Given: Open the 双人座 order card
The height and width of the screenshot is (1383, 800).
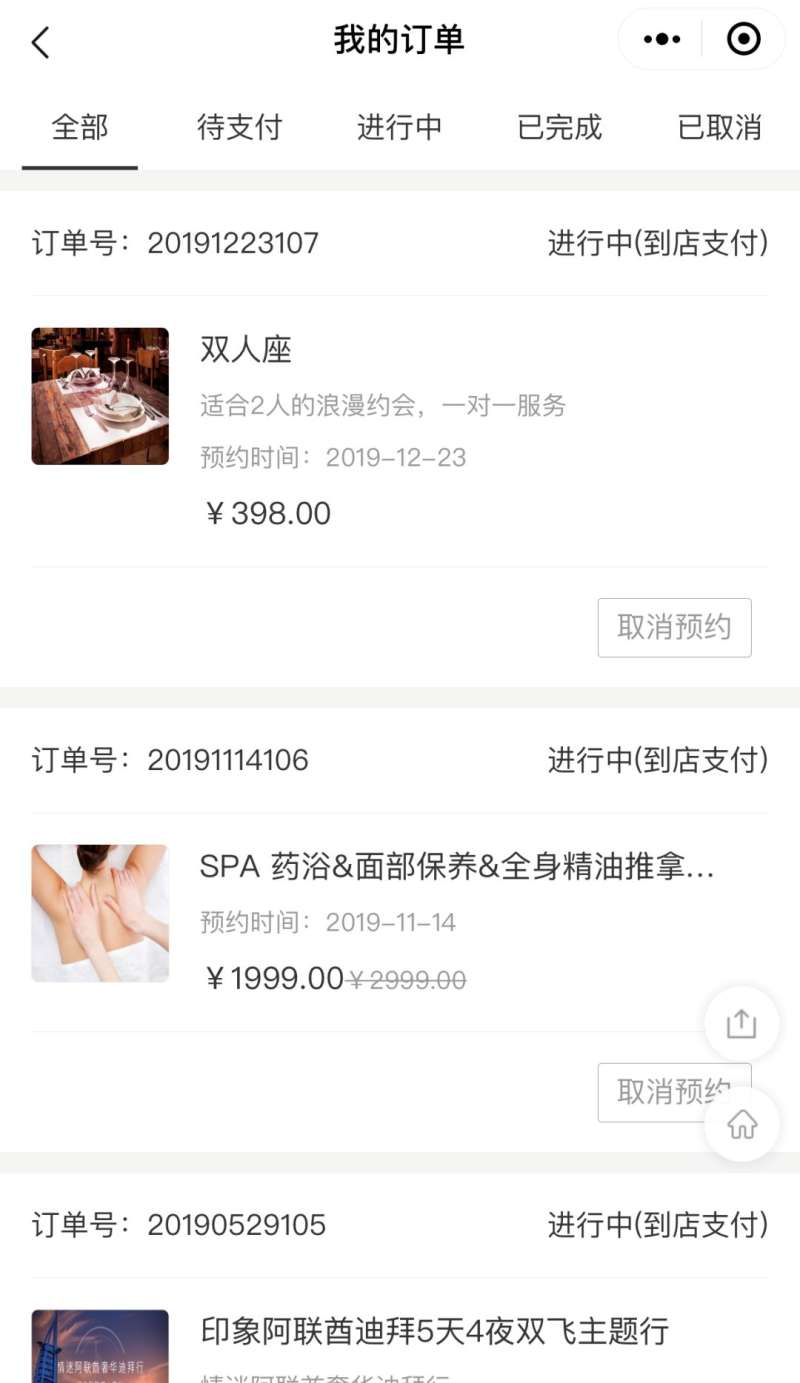Looking at the screenshot, I should pyautogui.click(x=400, y=430).
